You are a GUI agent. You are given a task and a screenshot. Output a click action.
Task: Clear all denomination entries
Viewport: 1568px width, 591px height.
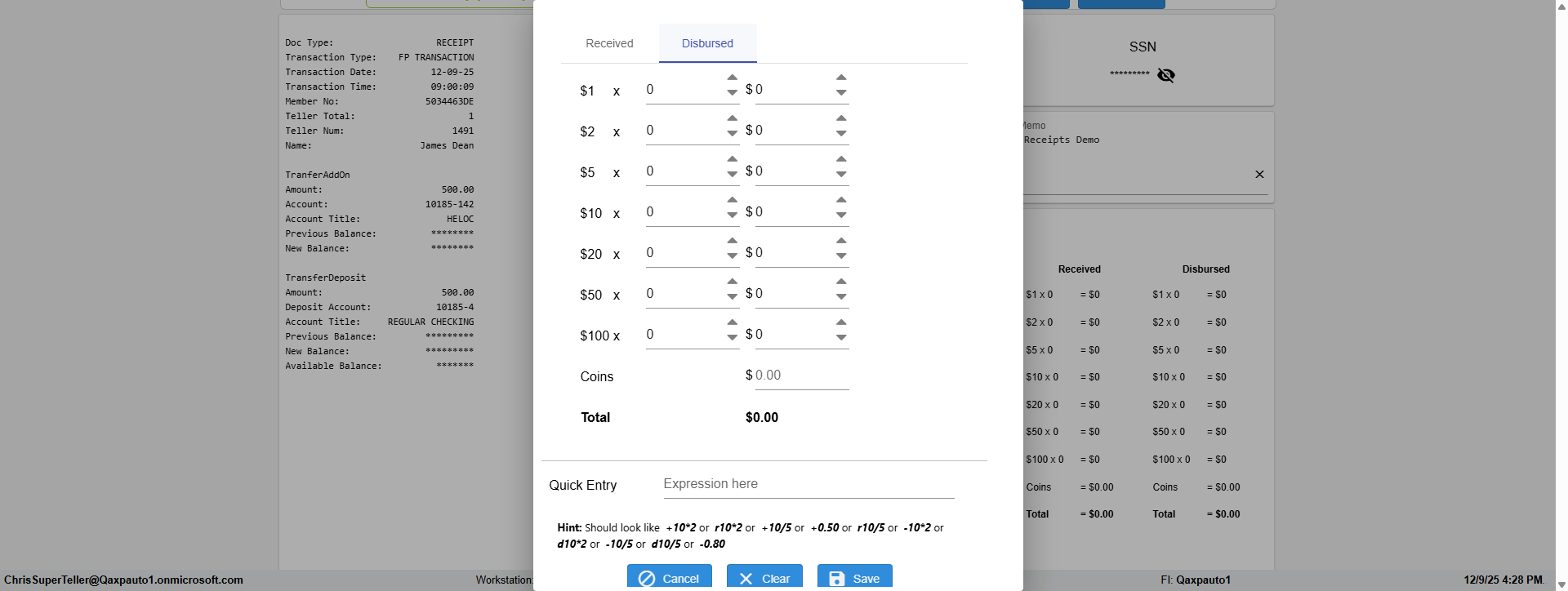pos(764,577)
